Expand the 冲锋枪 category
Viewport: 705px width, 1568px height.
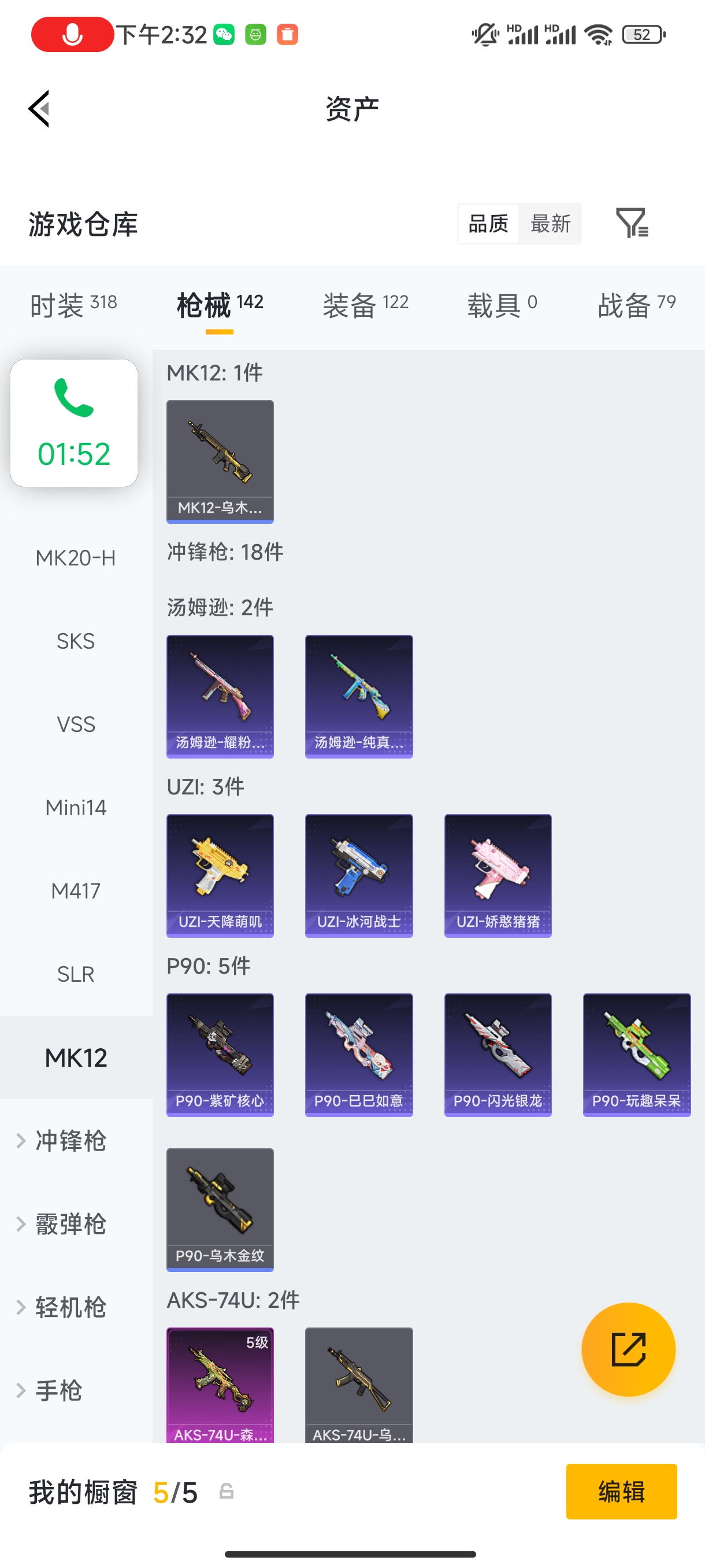tap(70, 1141)
